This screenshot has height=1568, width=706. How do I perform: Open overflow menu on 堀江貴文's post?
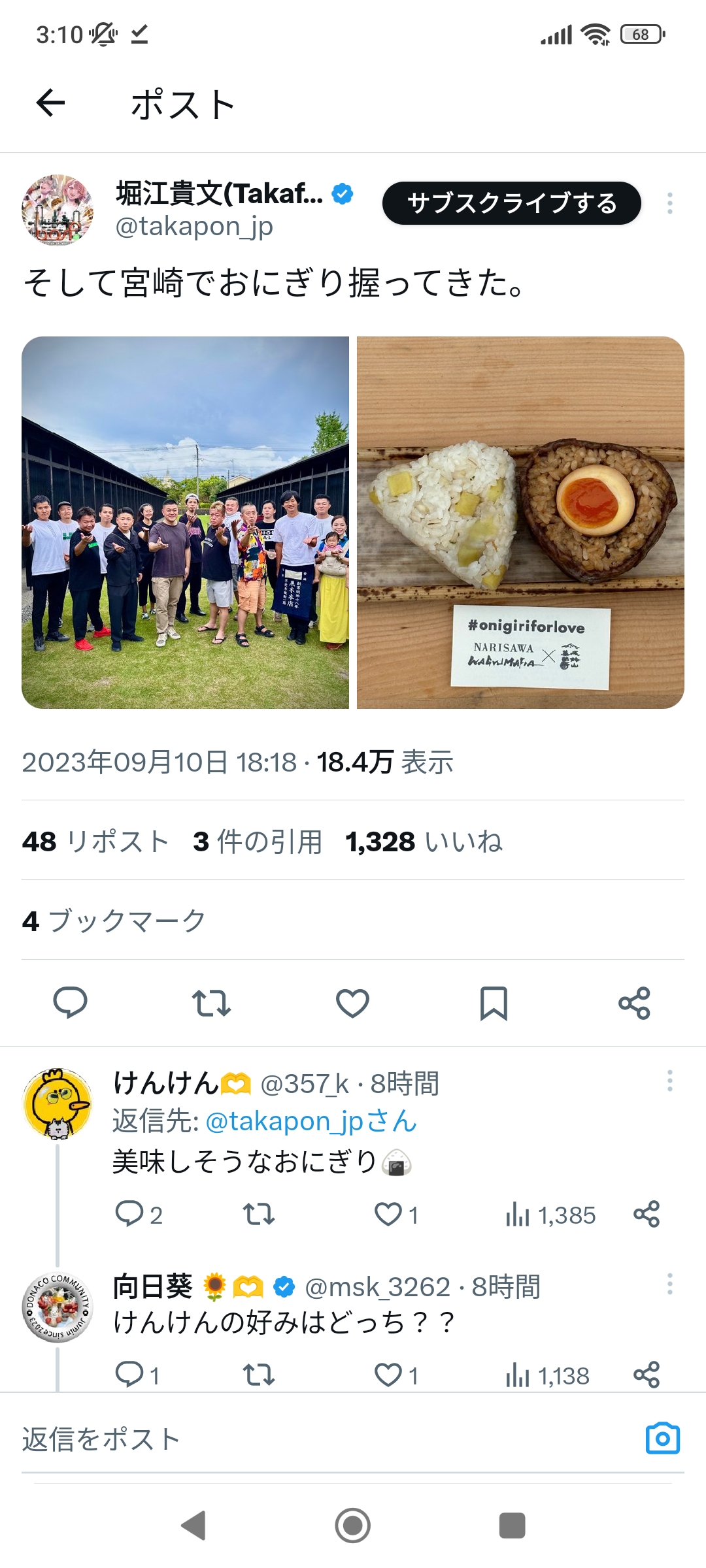point(669,203)
